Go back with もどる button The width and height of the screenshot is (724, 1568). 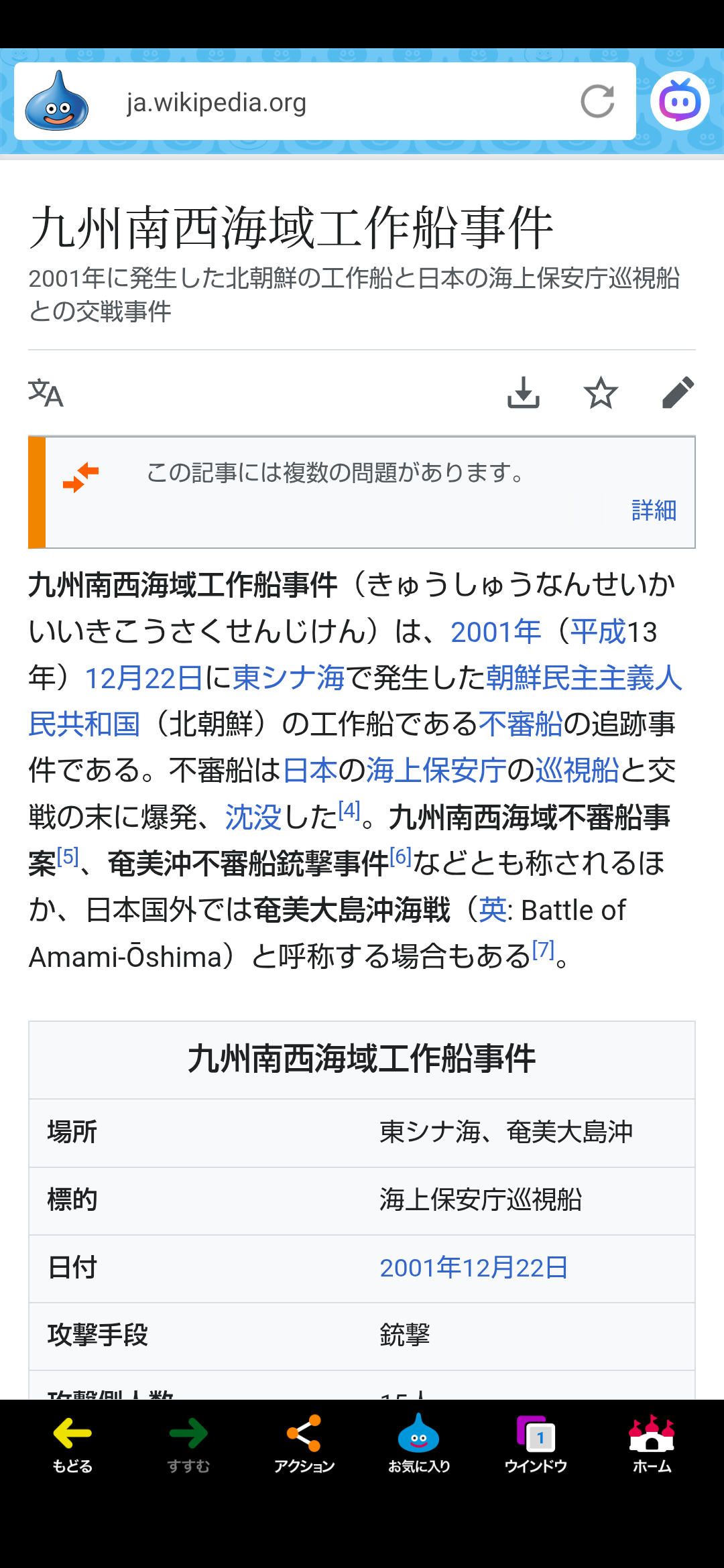[x=72, y=1445]
